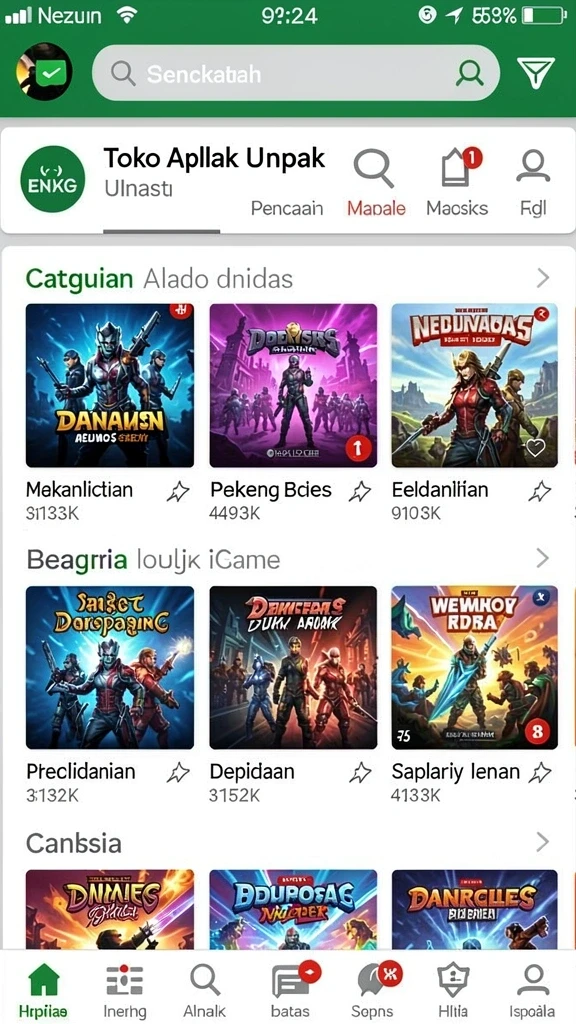Open the Ispoála profile tab
The image size is (576, 1024).
[x=533, y=990]
